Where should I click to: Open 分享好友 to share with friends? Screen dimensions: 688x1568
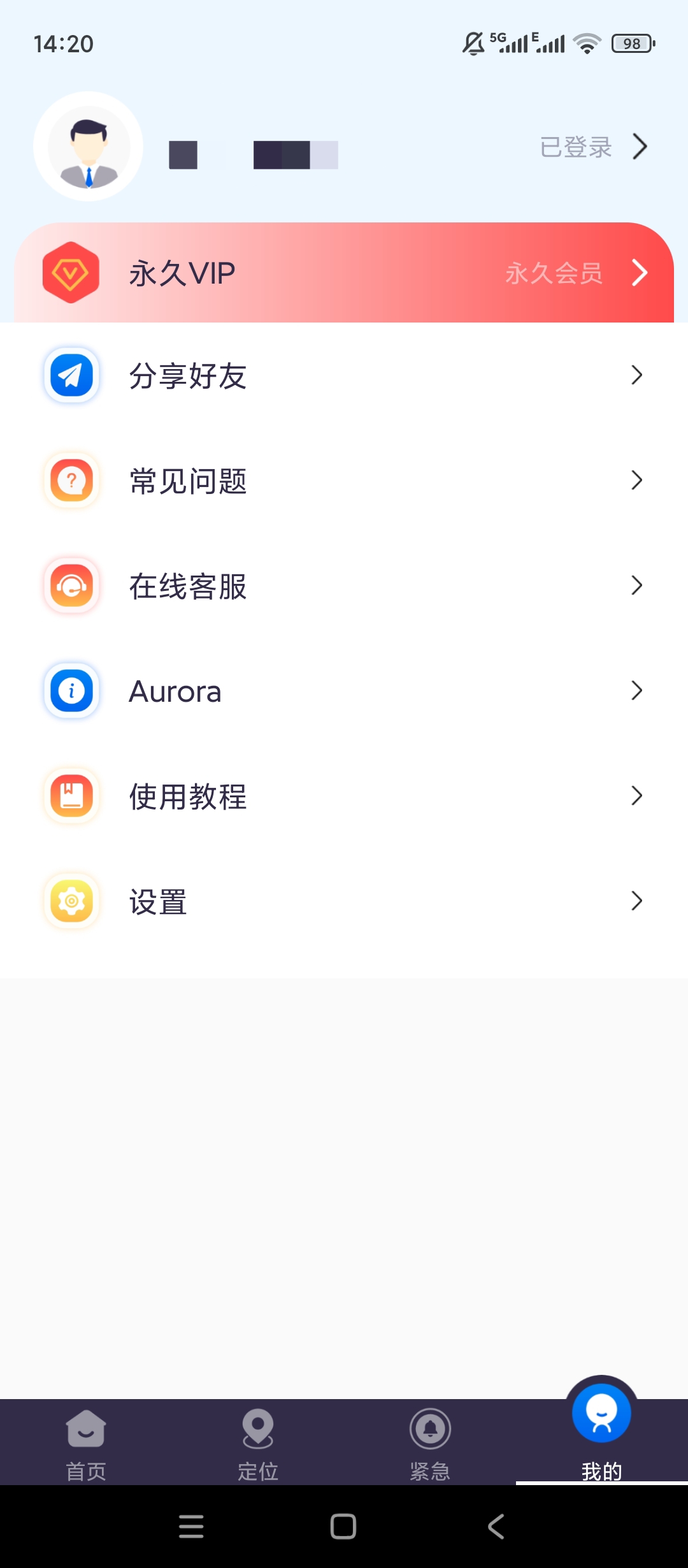(x=344, y=375)
